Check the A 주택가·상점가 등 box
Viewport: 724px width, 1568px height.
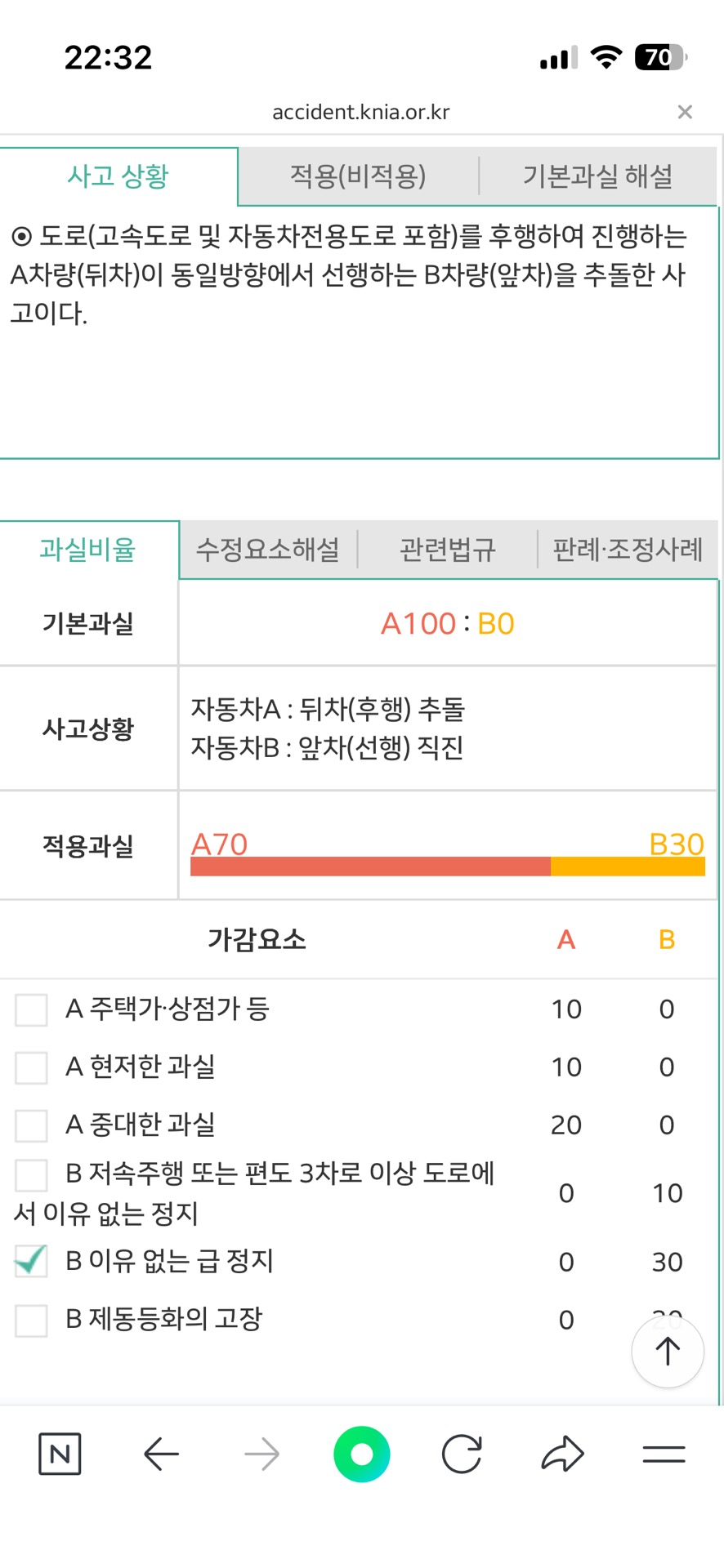coord(31,1009)
